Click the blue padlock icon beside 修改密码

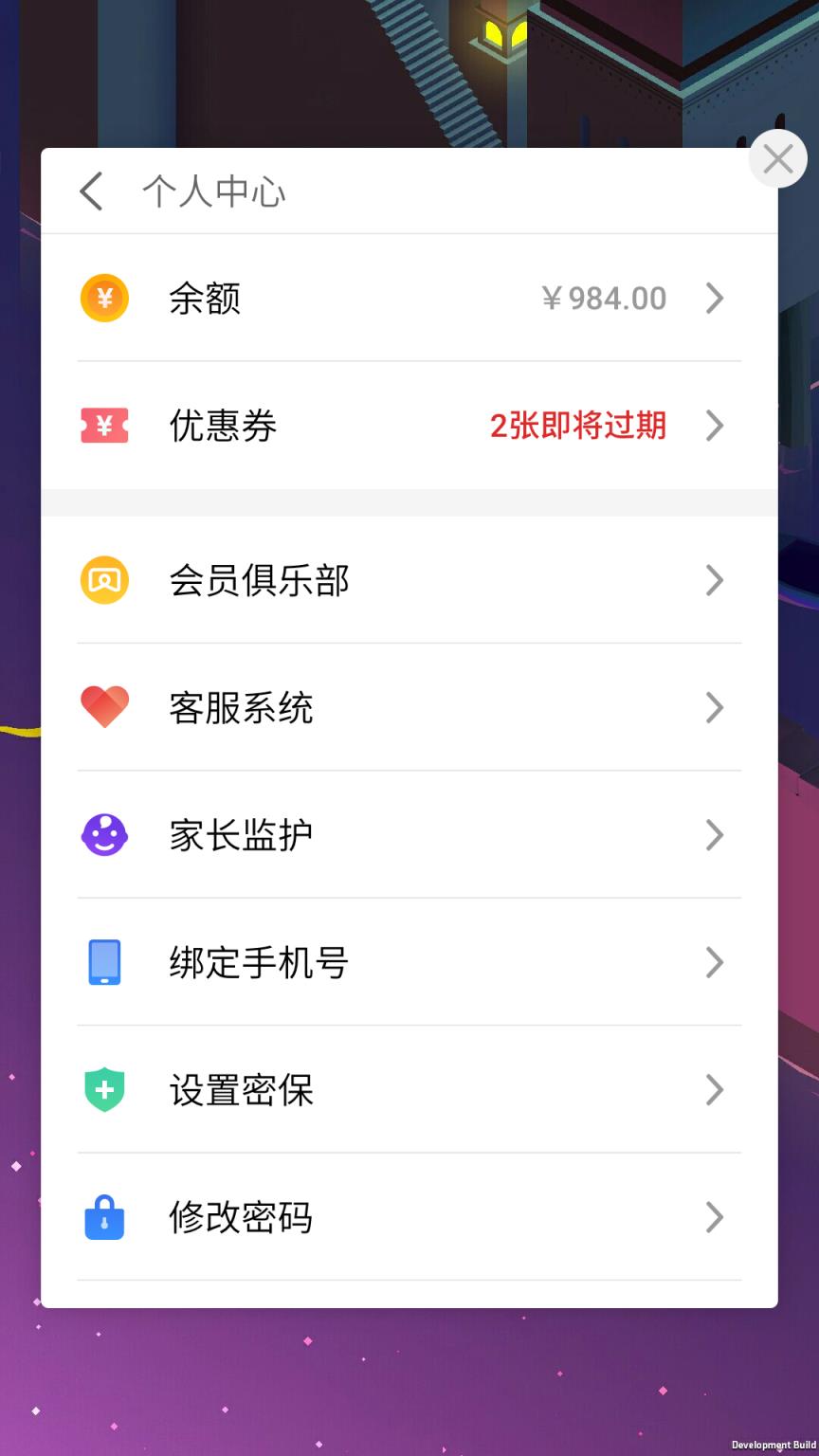pos(104,1217)
